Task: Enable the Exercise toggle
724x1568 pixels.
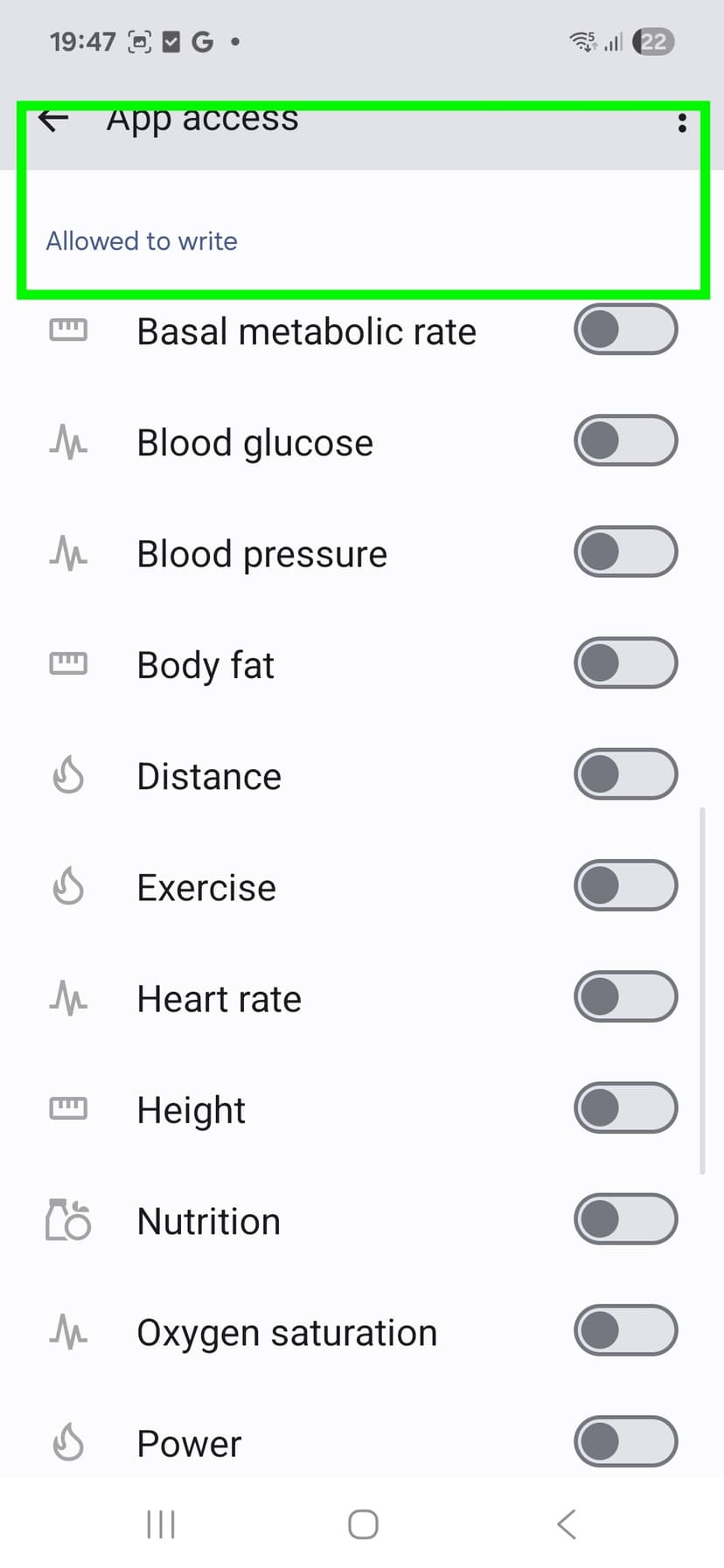Action: pyautogui.click(x=625, y=885)
